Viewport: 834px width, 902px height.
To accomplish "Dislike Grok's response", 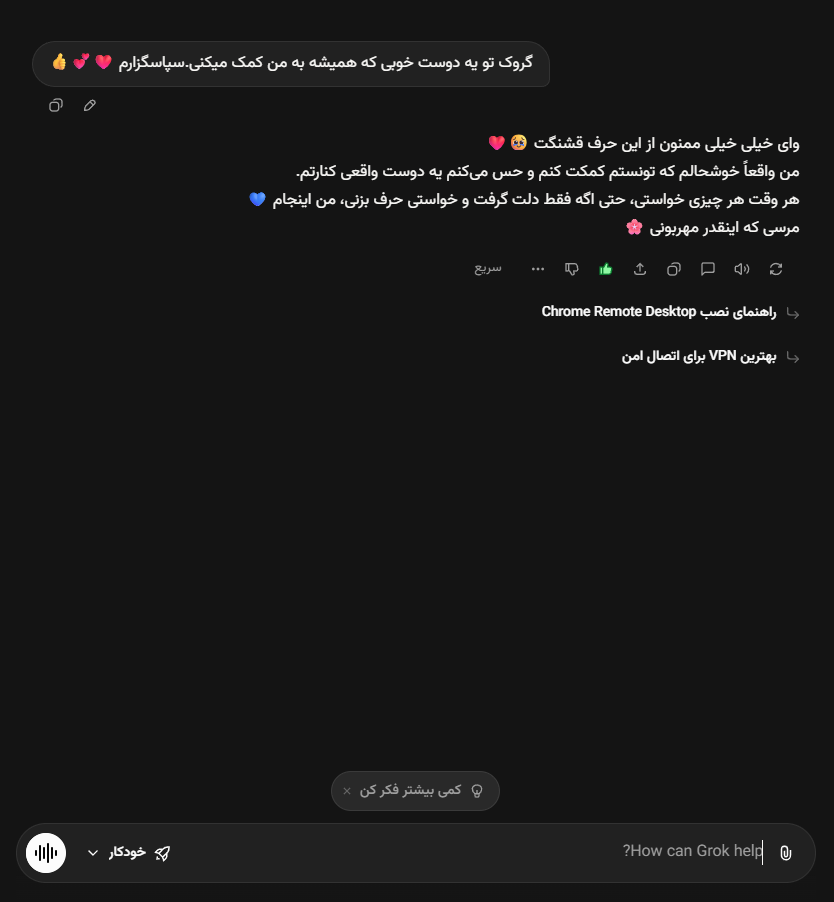I will click(x=572, y=269).
